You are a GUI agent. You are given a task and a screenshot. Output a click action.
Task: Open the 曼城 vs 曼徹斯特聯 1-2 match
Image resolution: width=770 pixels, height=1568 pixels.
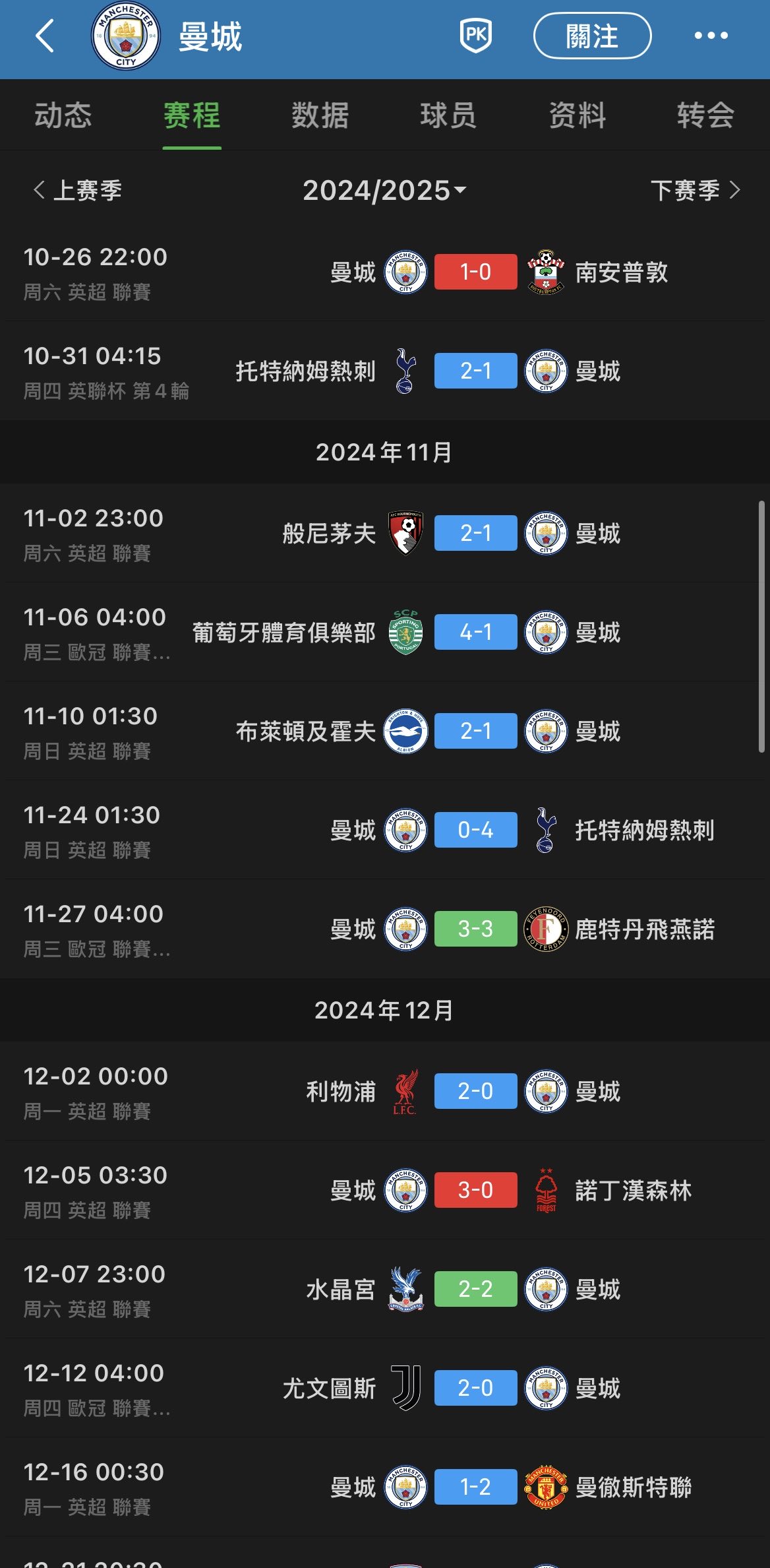tap(475, 1487)
